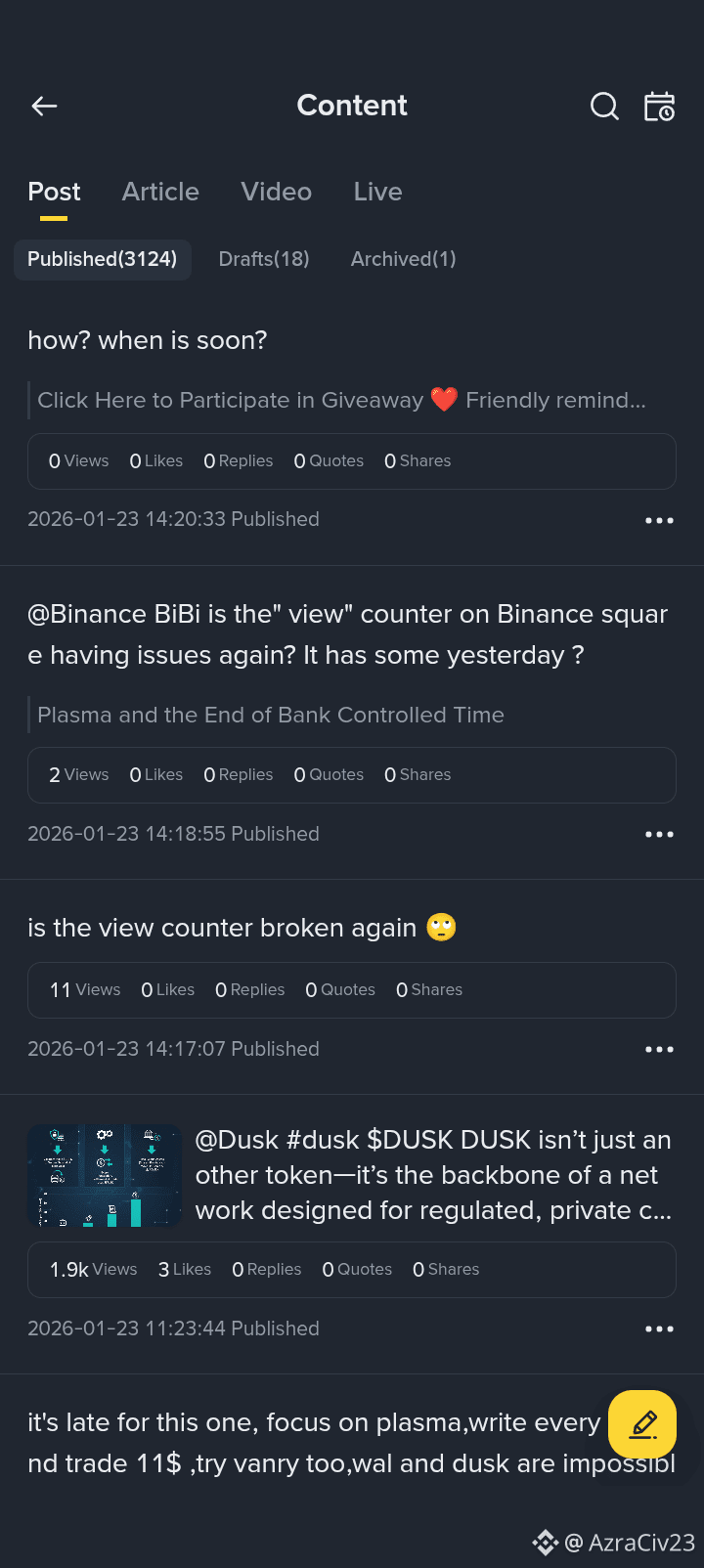Show Drafts(18) posts
704x1568 pixels.
pyautogui.click(x=264, y=259)
